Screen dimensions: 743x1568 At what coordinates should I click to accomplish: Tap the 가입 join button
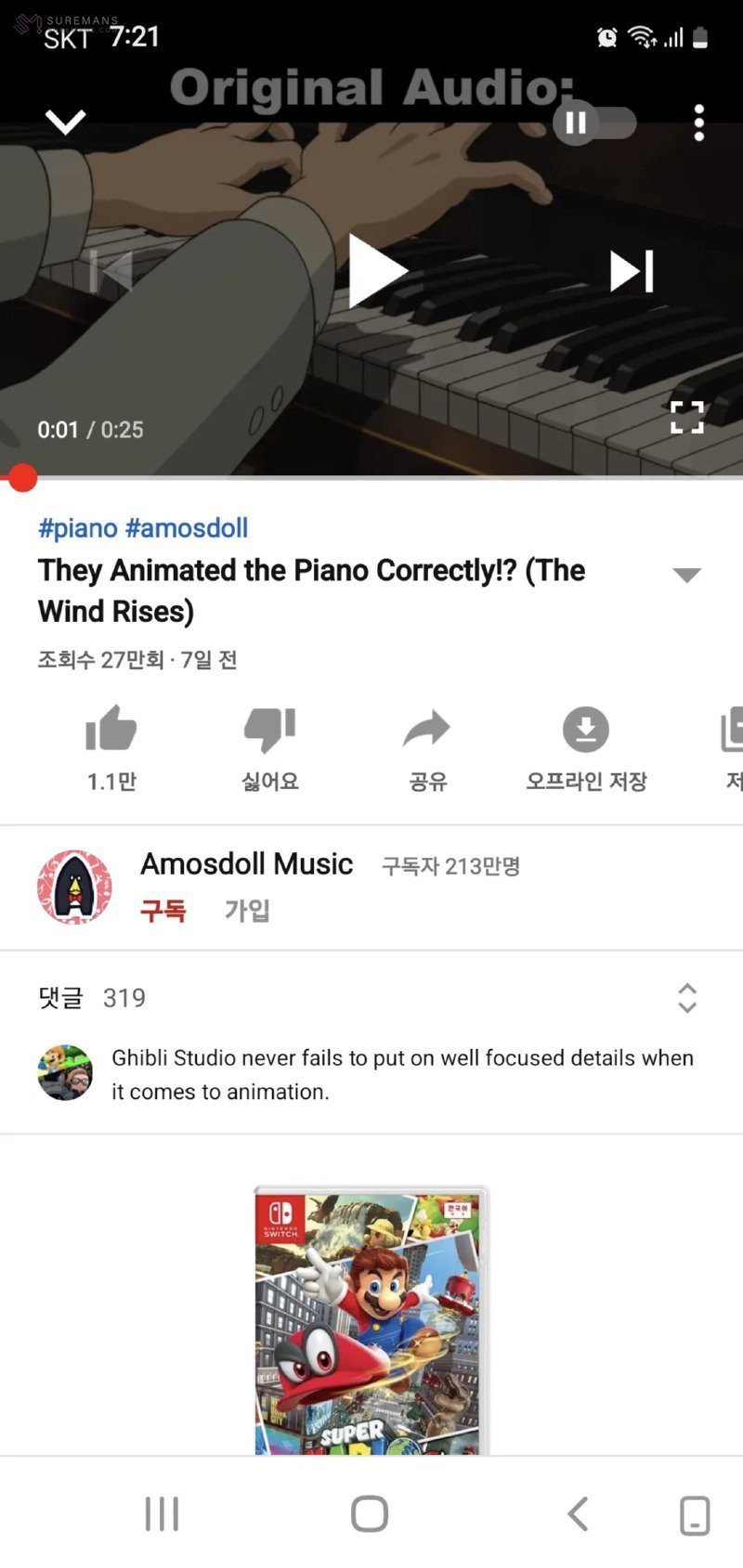click(244, 911)
